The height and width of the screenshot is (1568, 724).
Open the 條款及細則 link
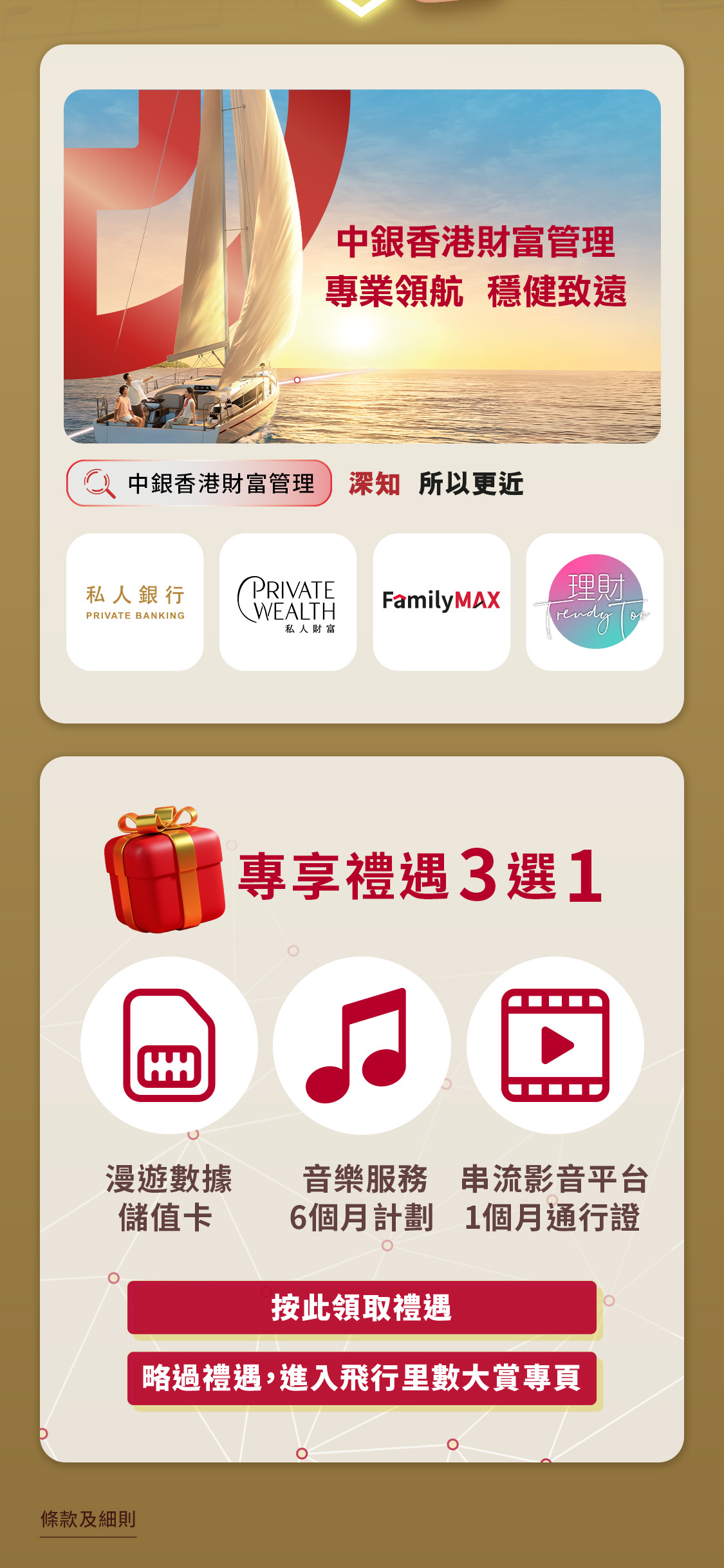pos(88,1519)
